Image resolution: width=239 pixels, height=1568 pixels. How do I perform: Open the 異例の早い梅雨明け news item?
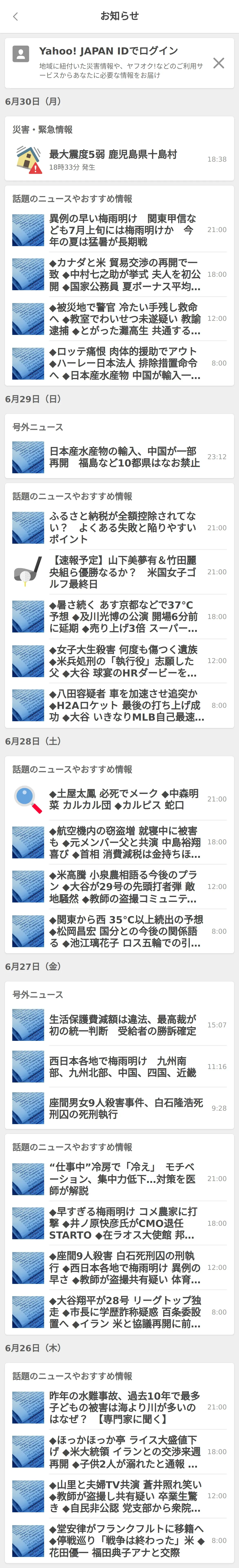119,229
